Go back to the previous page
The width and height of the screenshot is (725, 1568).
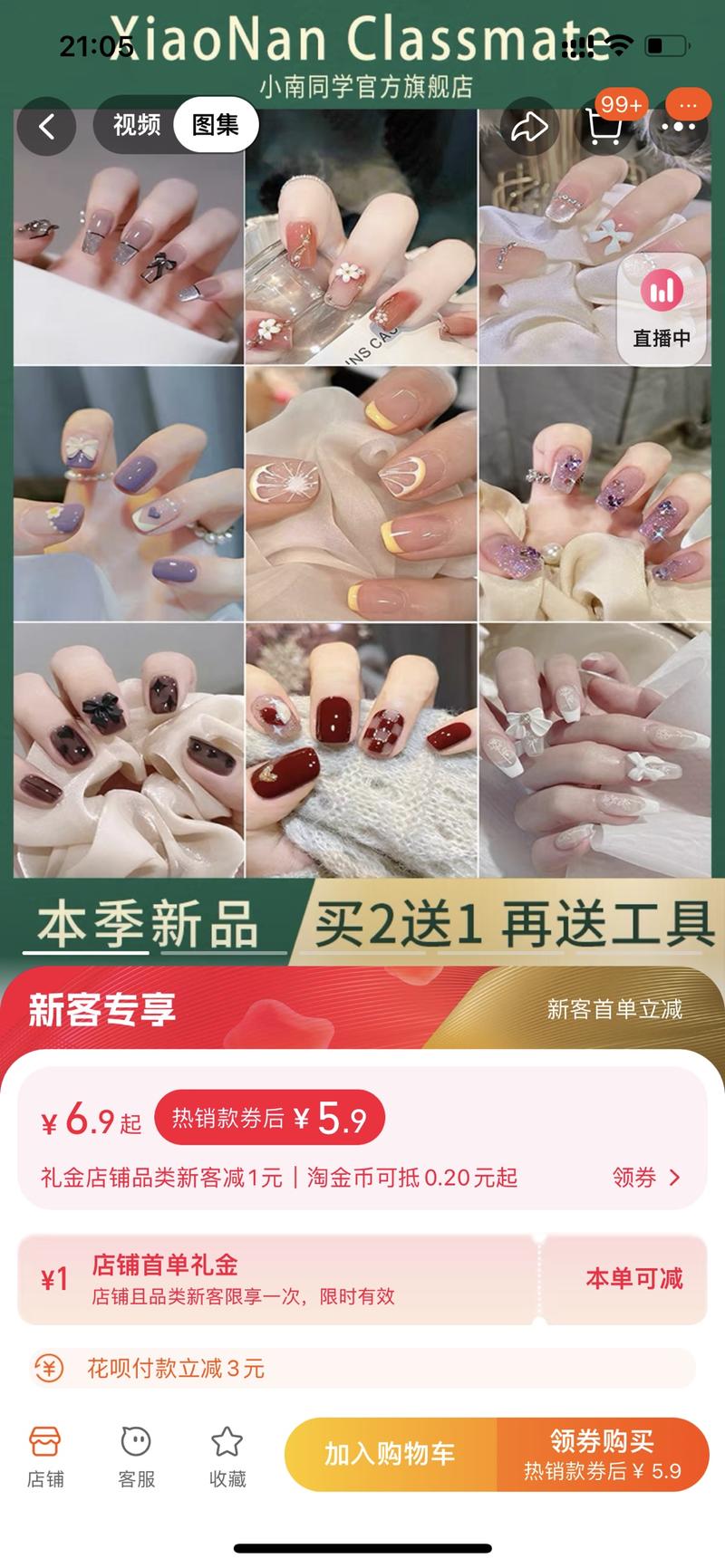coord(46,126)
